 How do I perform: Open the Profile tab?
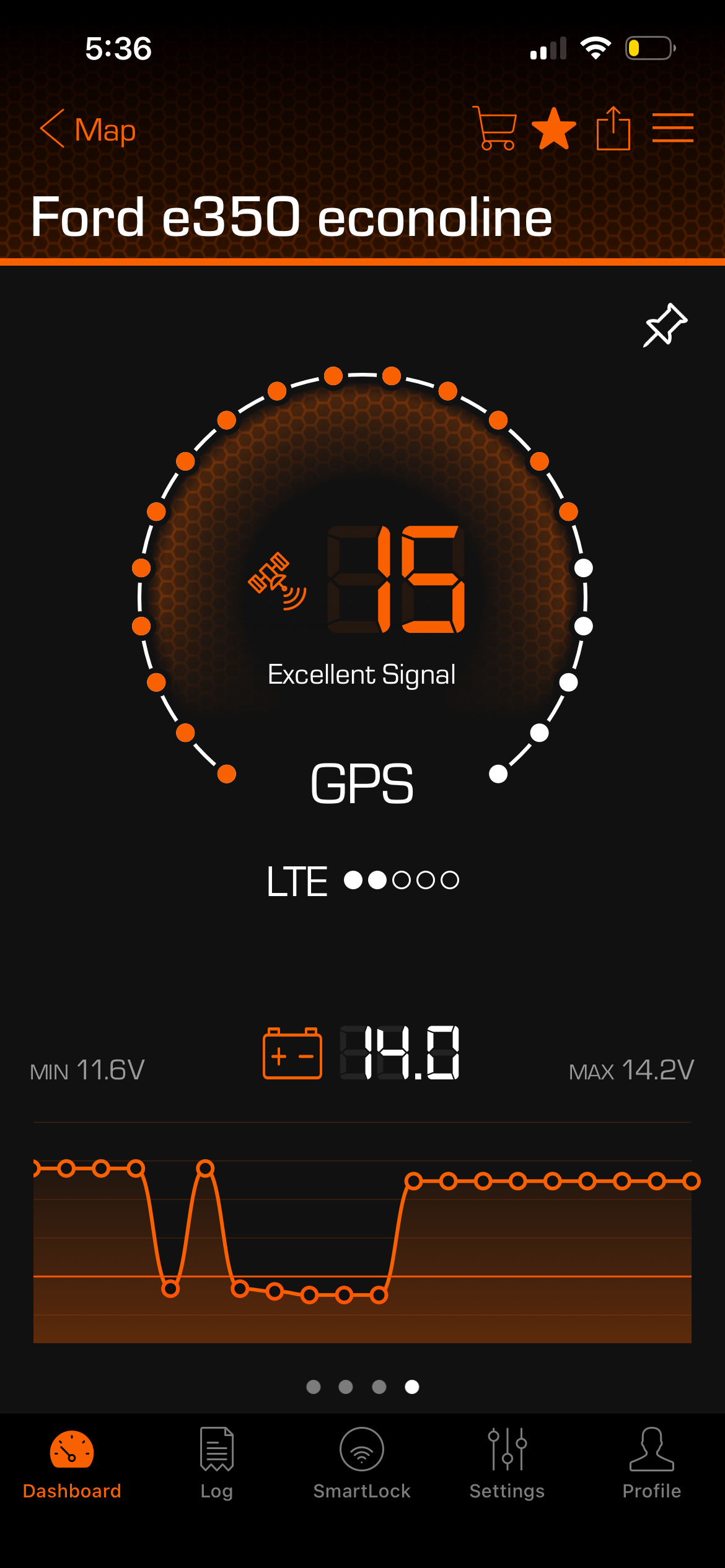pyautogui.click(x=651, y=1463)
